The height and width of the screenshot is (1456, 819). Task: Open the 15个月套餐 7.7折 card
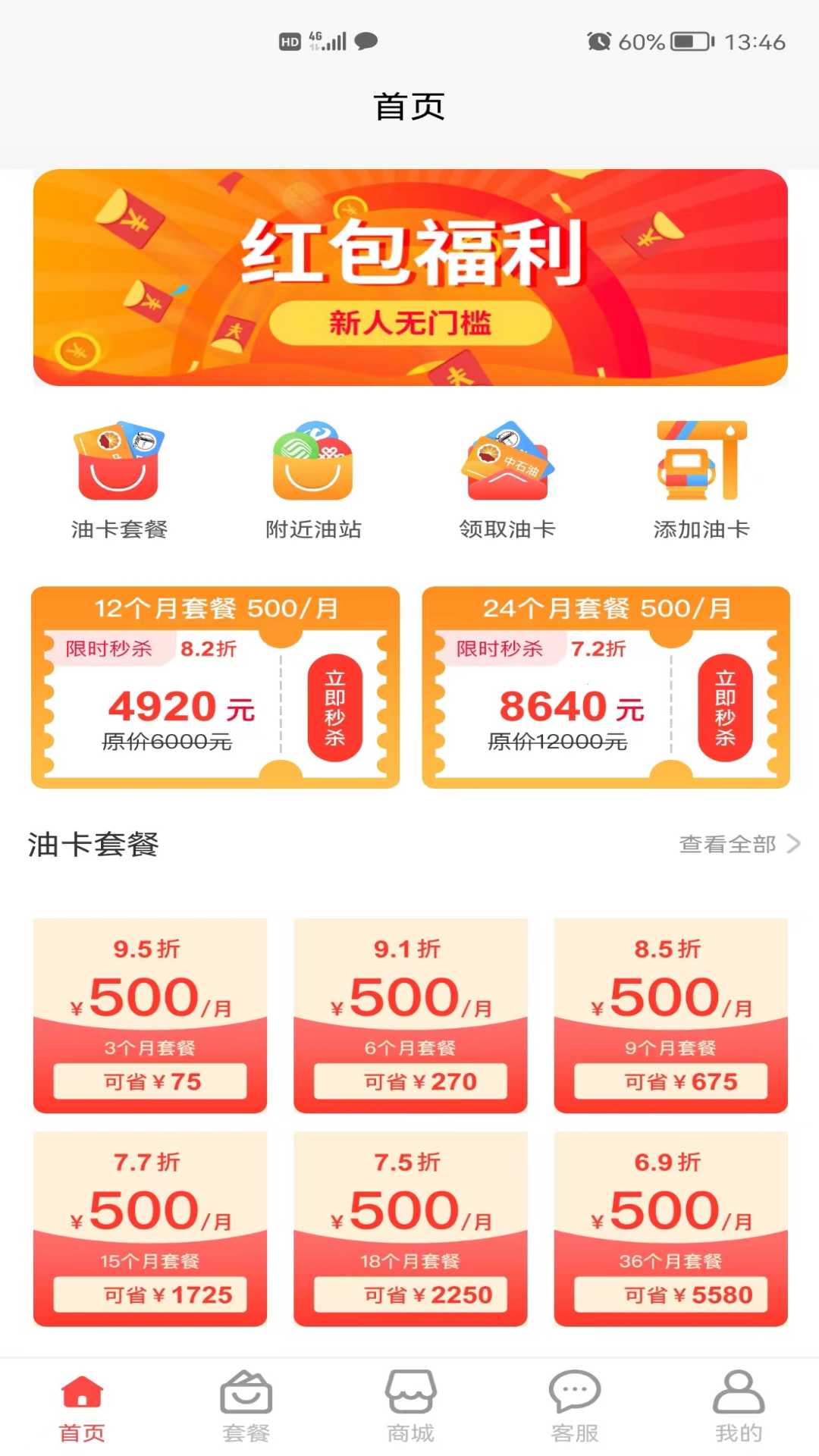(x=150, y=1228)
